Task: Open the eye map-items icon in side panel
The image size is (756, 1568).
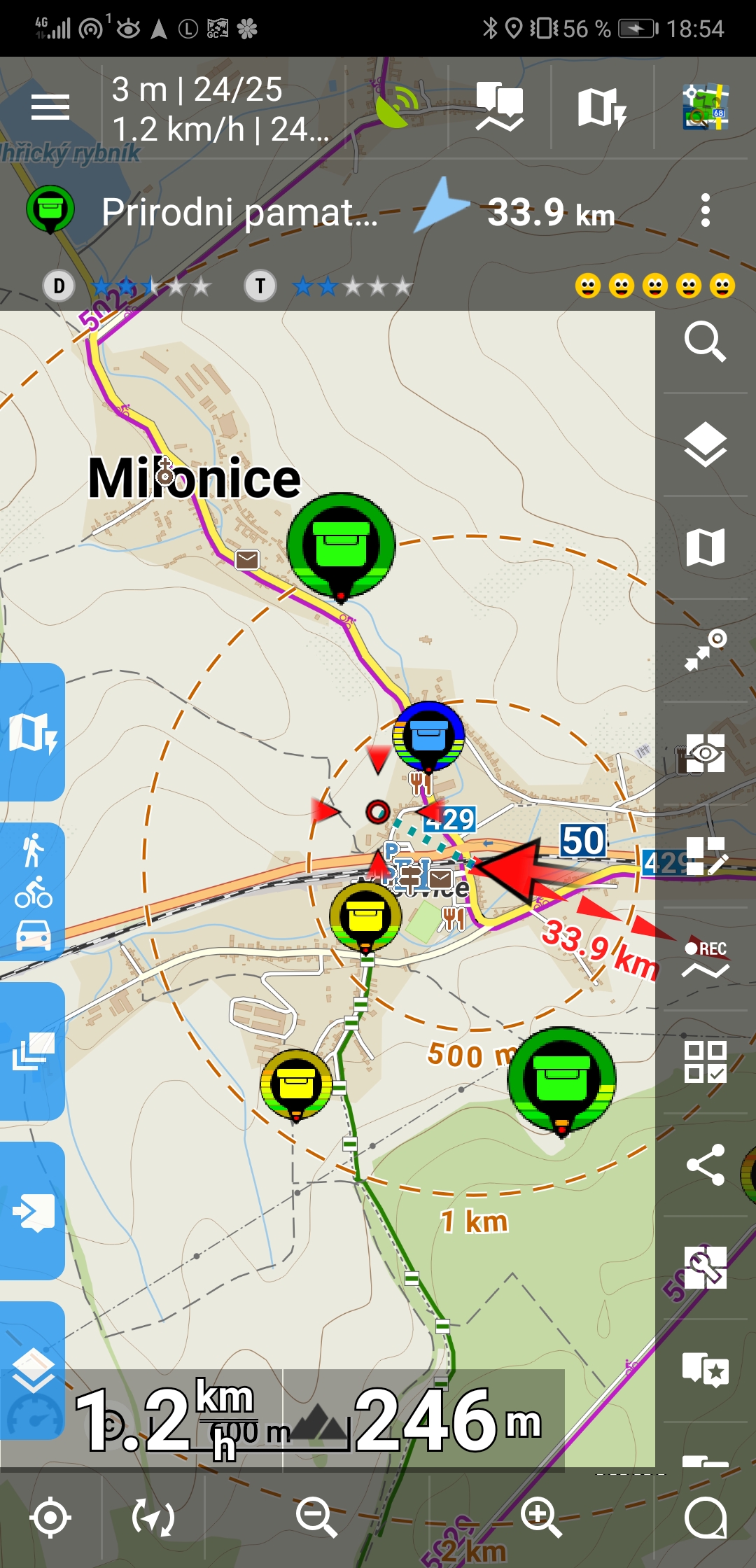Action: click(x=706, y=753)
